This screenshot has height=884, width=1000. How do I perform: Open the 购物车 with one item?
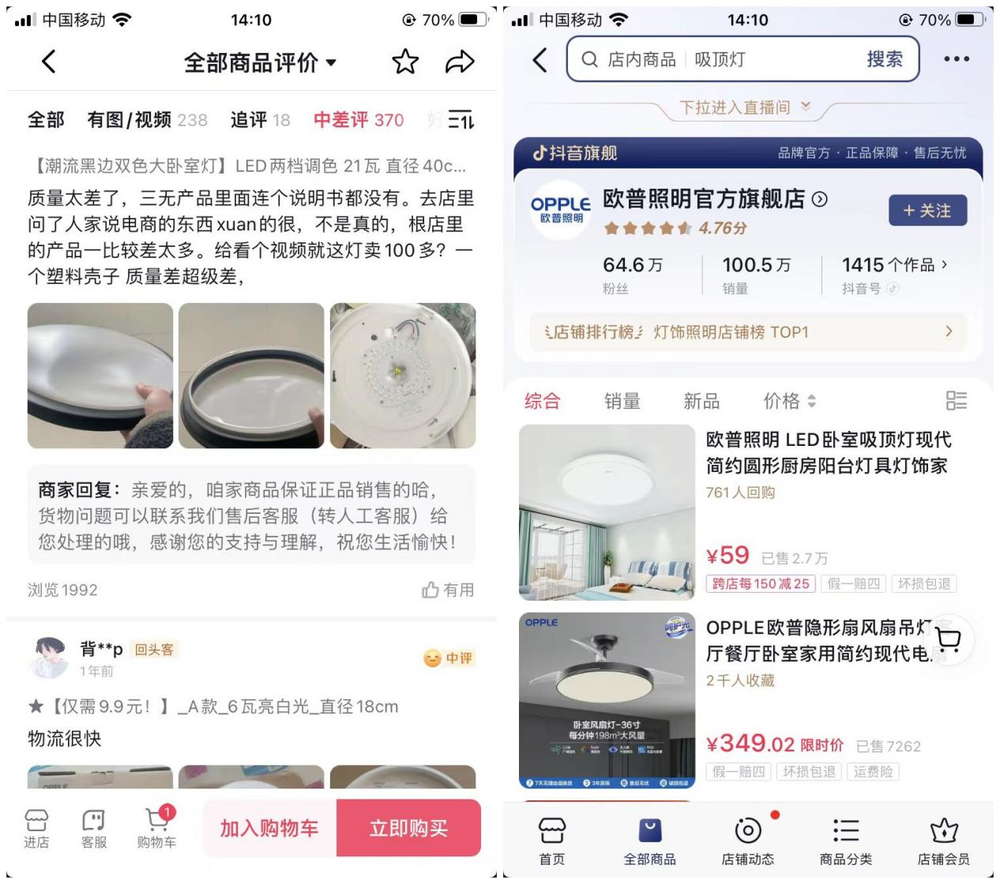pos(156,827)
